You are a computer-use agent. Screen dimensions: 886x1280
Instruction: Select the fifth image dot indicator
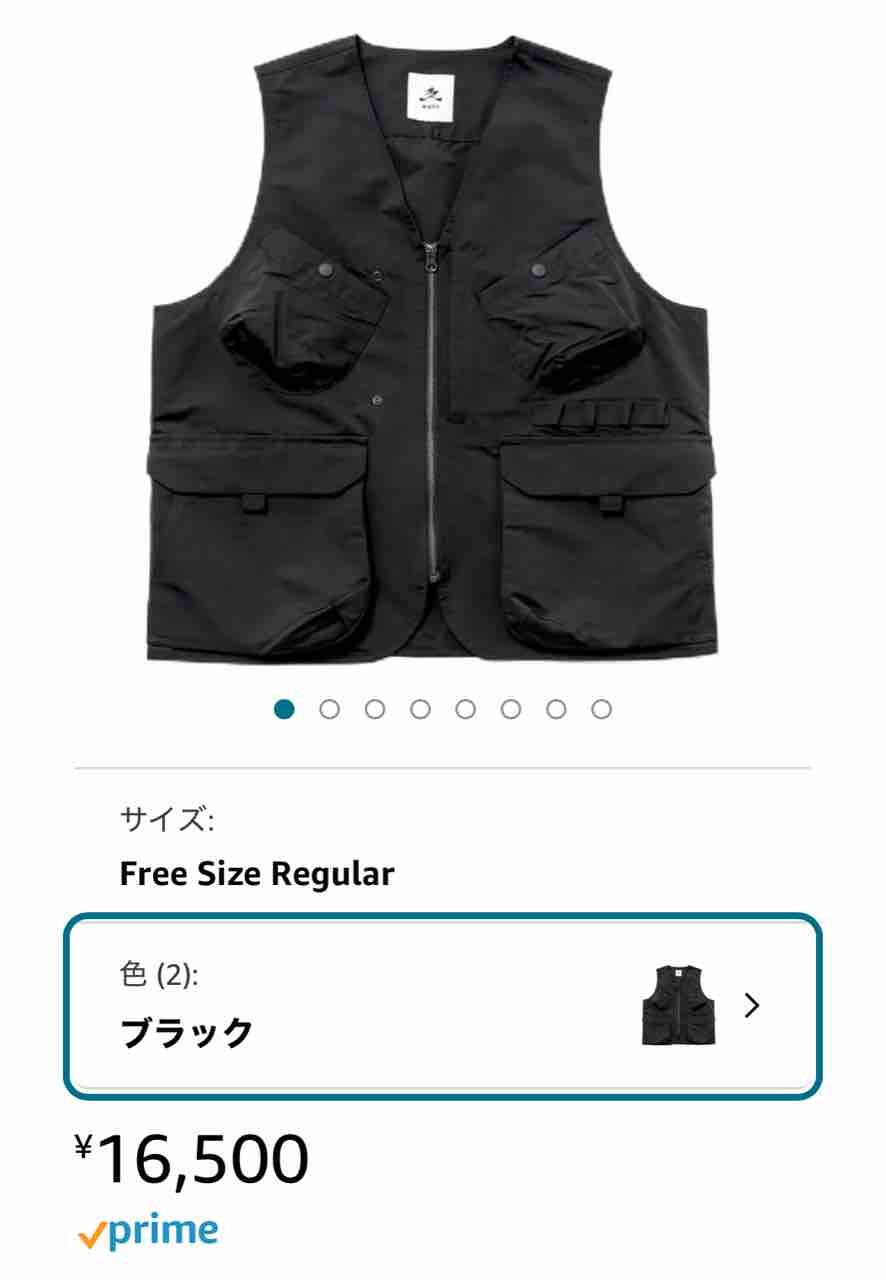click(467, 709)
